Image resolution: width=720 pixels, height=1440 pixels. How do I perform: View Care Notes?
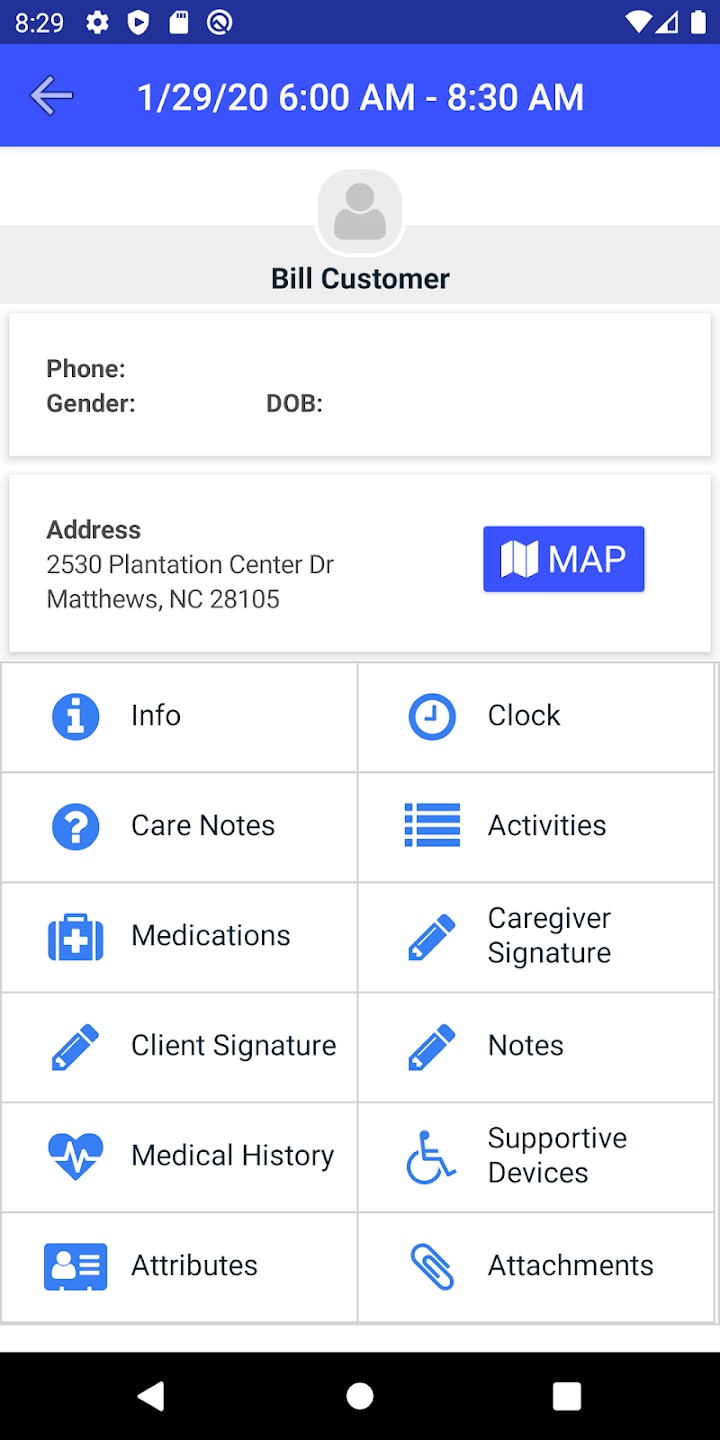(x=179, y=827)
